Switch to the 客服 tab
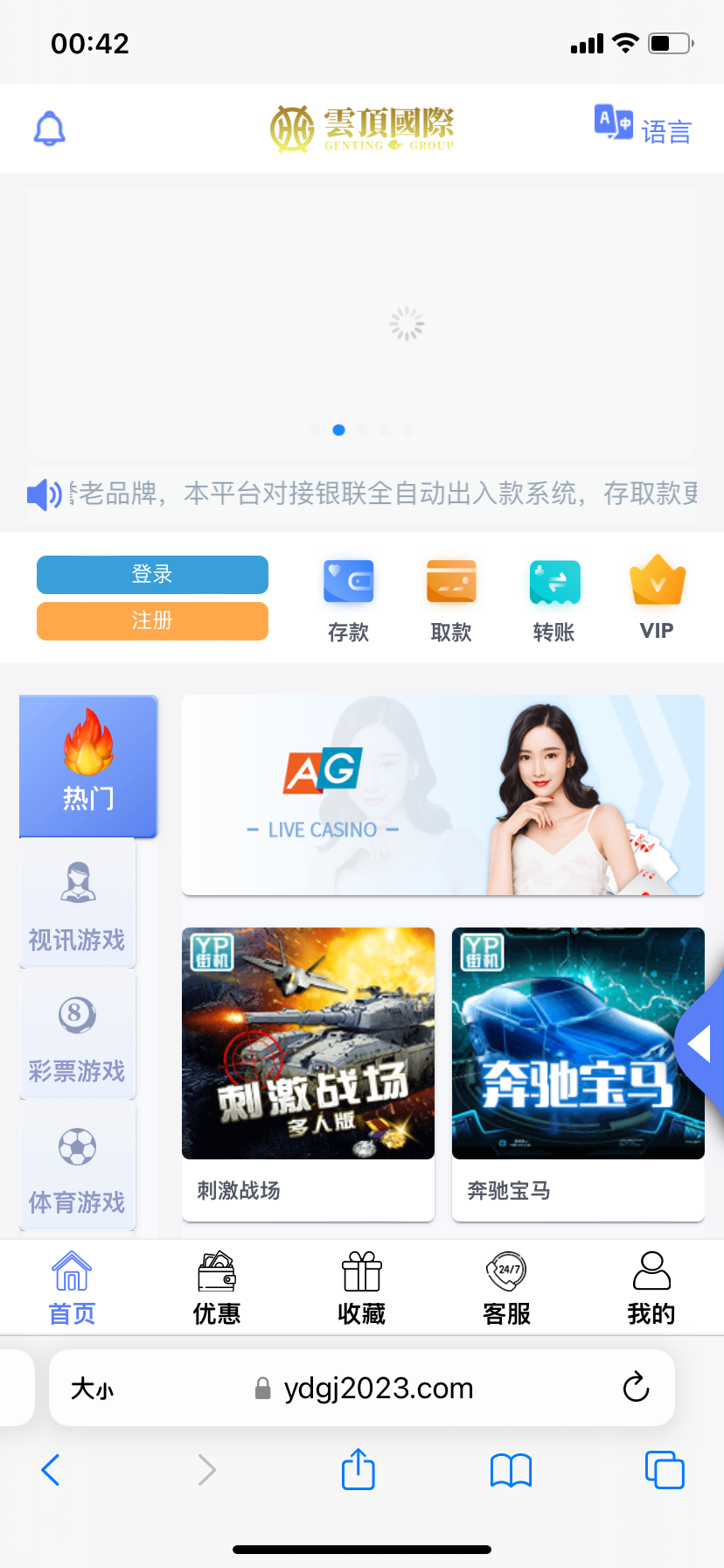This screenshot has height=1568, width=724. pyautogui.click(x=507, y=1288)
